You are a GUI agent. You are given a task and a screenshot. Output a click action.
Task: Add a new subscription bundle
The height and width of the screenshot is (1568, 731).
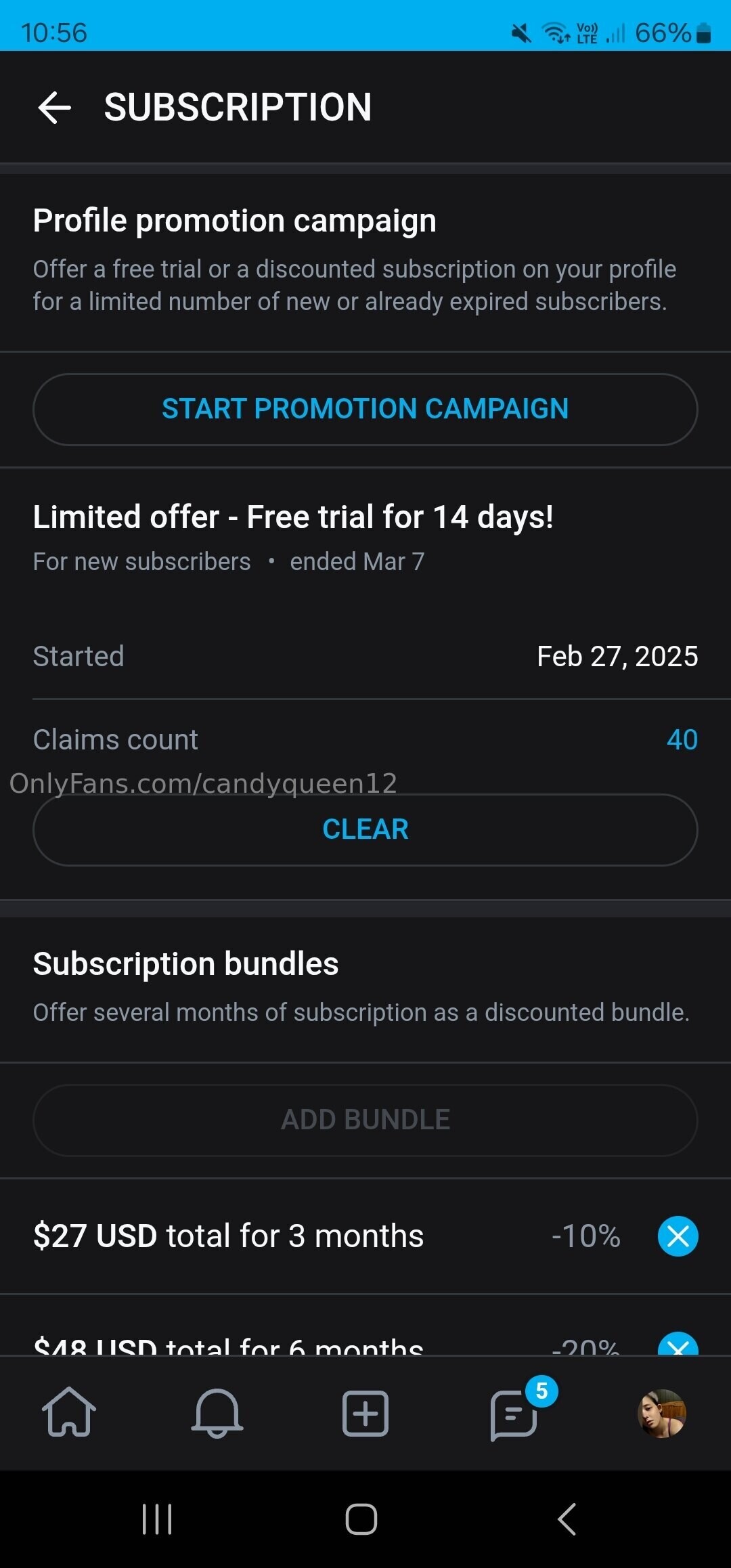pos(365,1120)
